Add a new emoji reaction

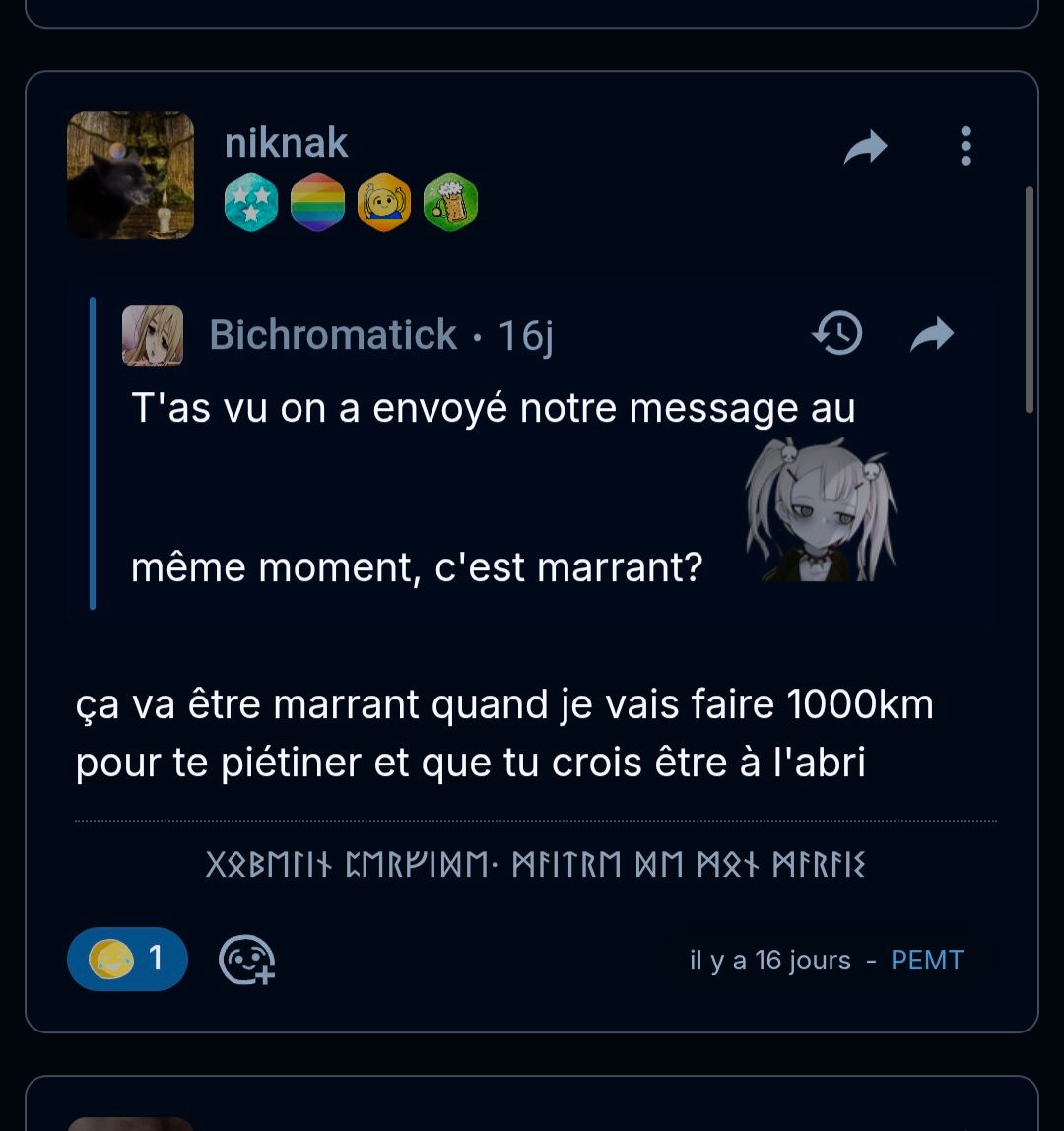click(x=246, y=961)
